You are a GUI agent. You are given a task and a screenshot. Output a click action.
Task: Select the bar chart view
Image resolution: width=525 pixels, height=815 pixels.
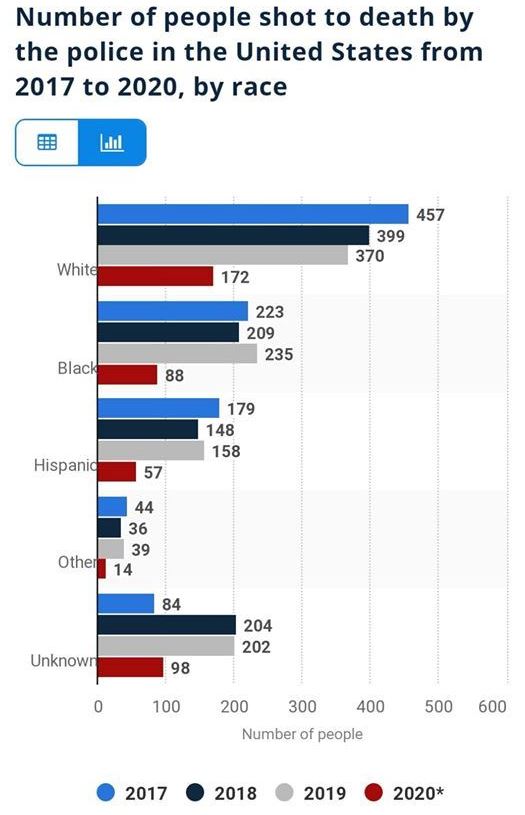(112, 142)
